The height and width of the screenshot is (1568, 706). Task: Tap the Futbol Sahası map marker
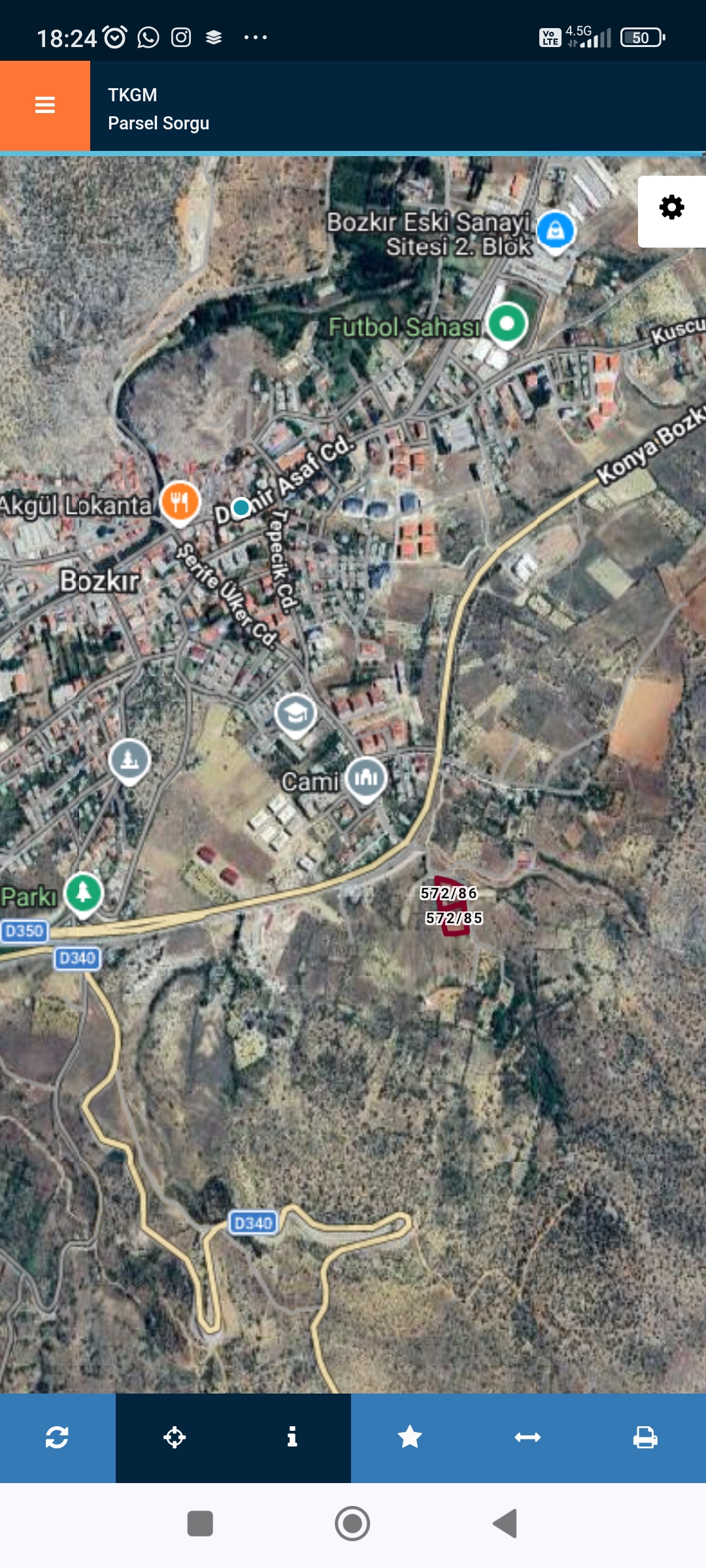[x=507, y=324]
